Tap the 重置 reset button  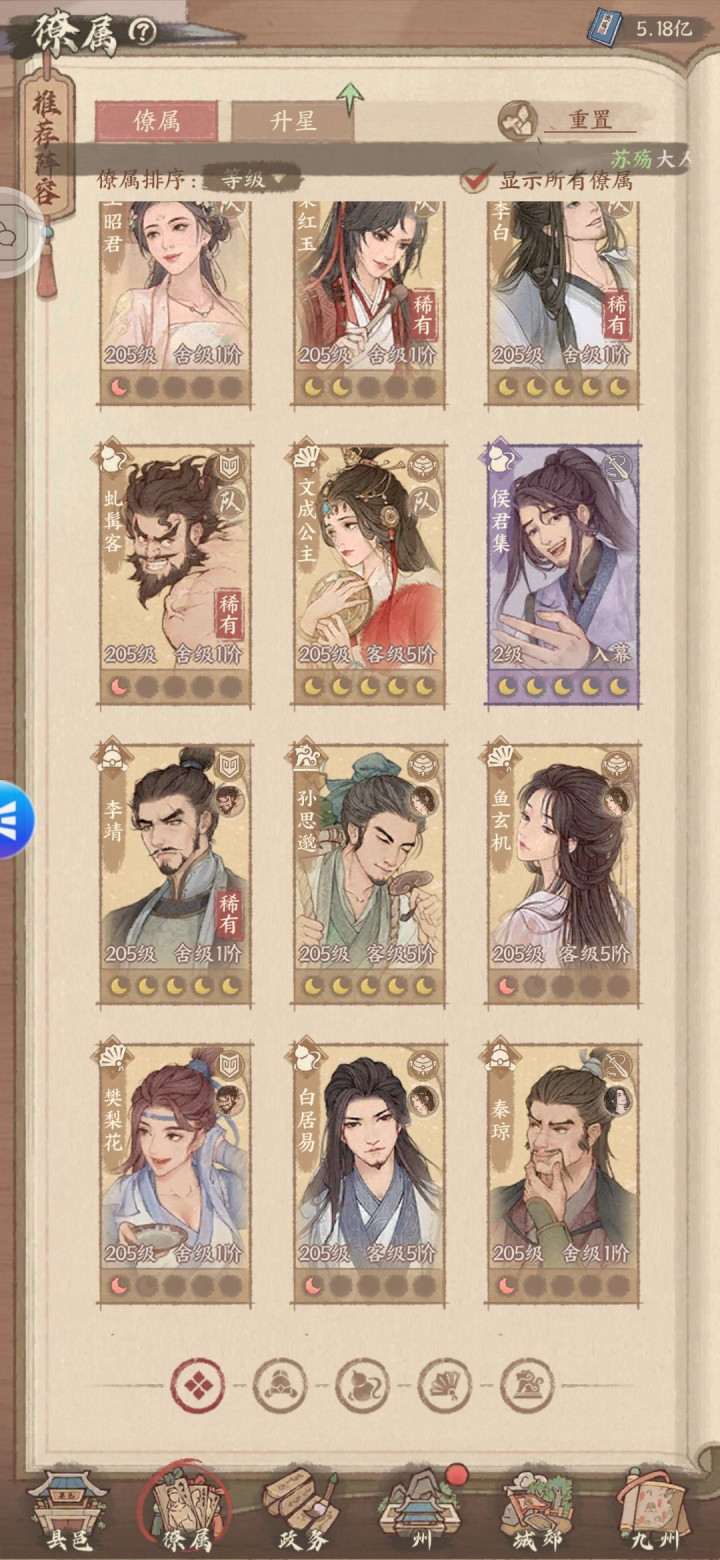(590, 120)
